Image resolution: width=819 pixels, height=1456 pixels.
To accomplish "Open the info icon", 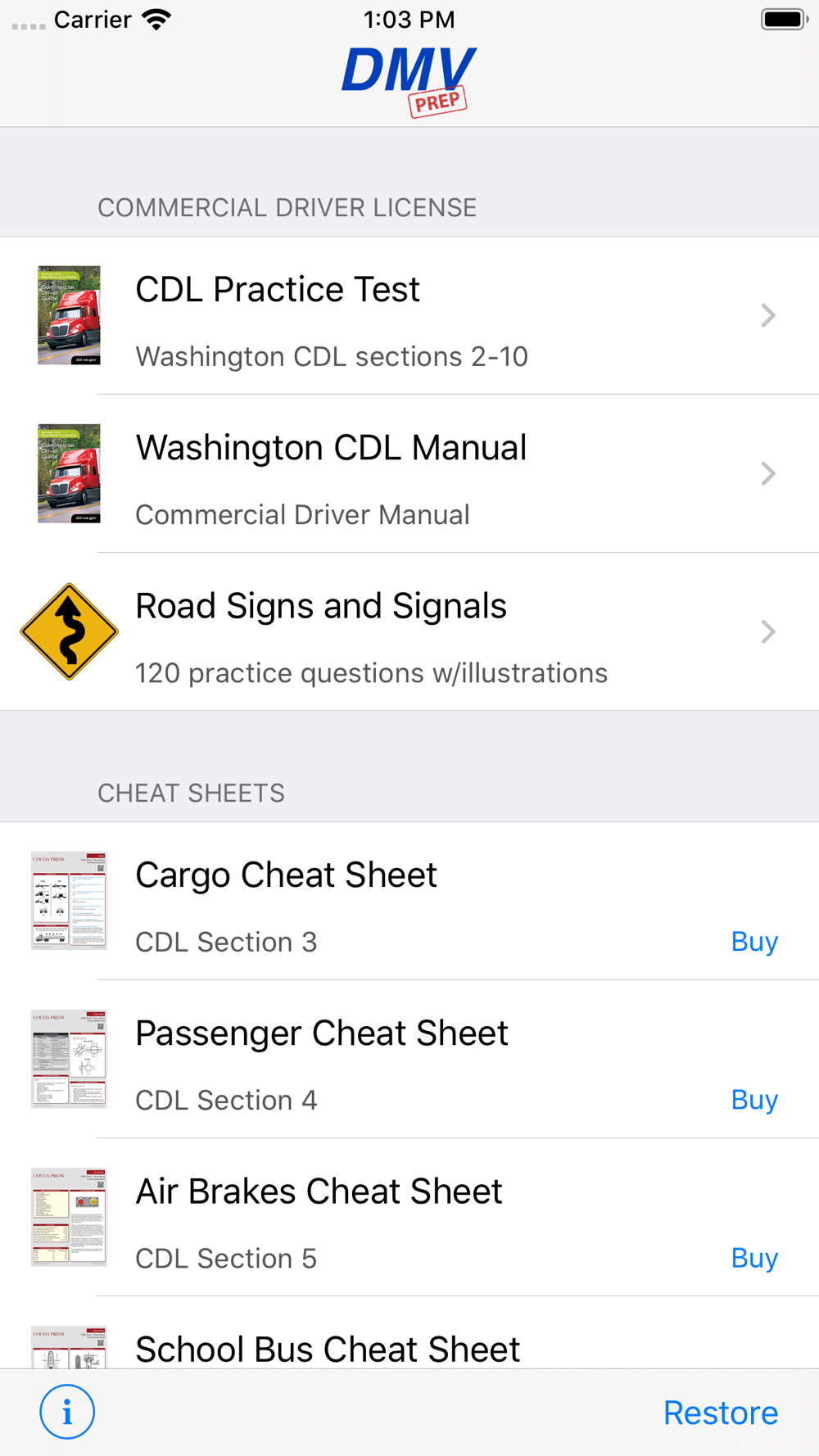I will click(x=67, y=1412).
